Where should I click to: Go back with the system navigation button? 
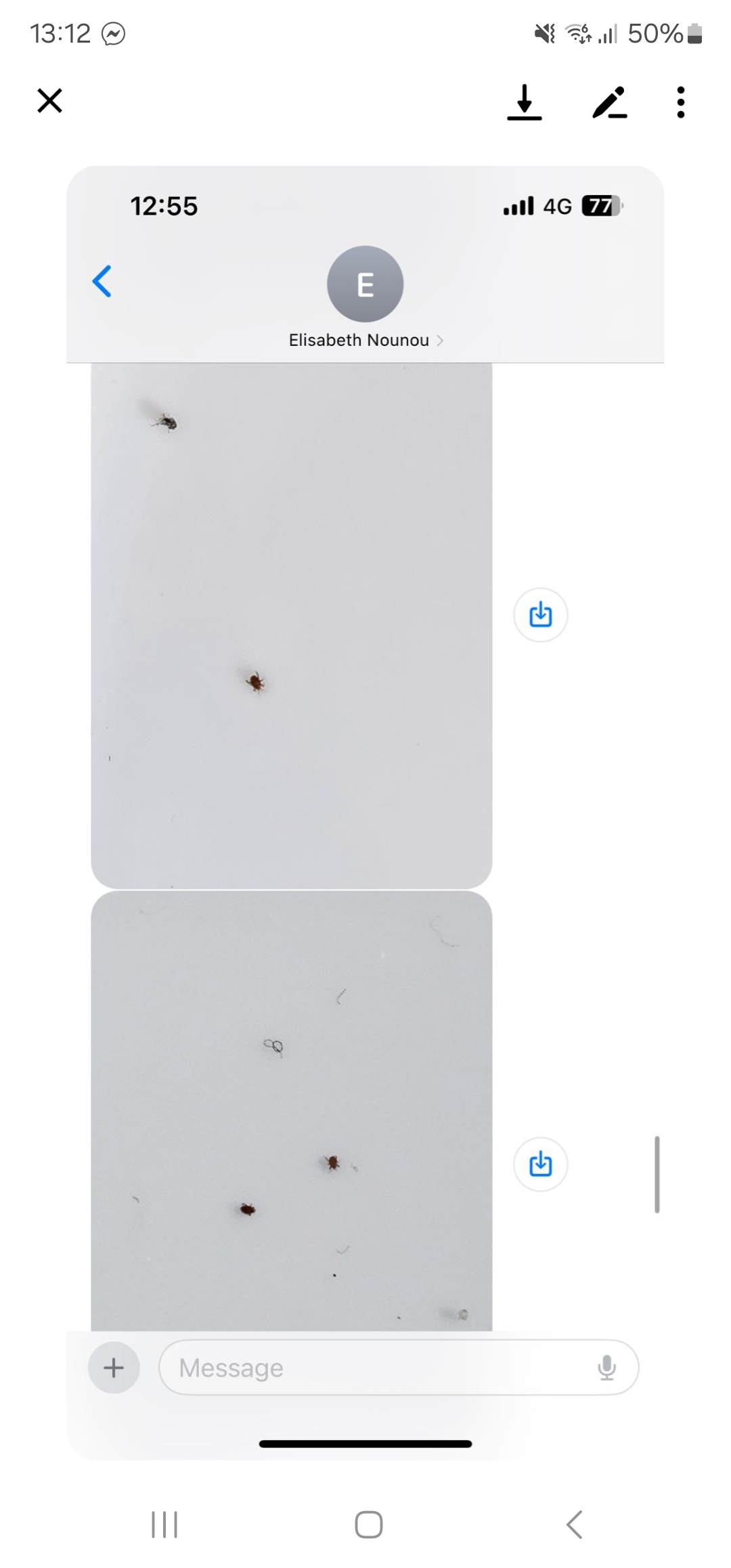[x=574, y=1525]
